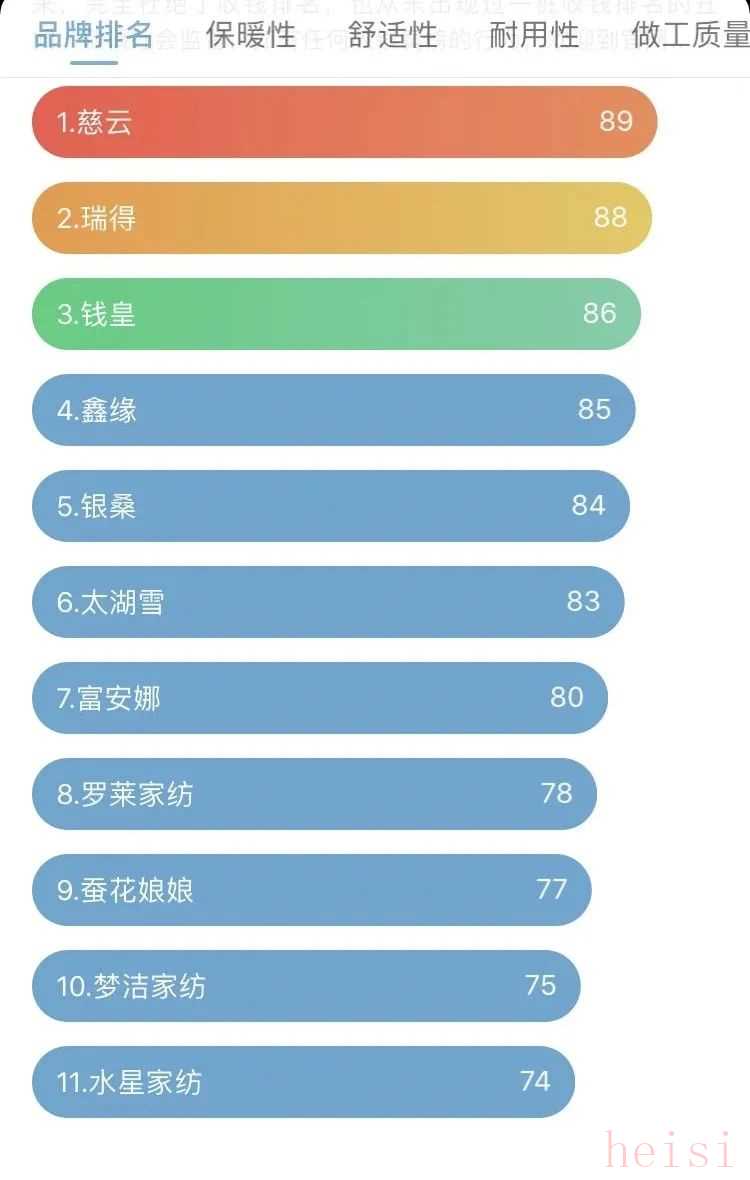Open 罗莱家纺 in the ranking
This screenshot has height=1180, width=750.
coord(314,794)
